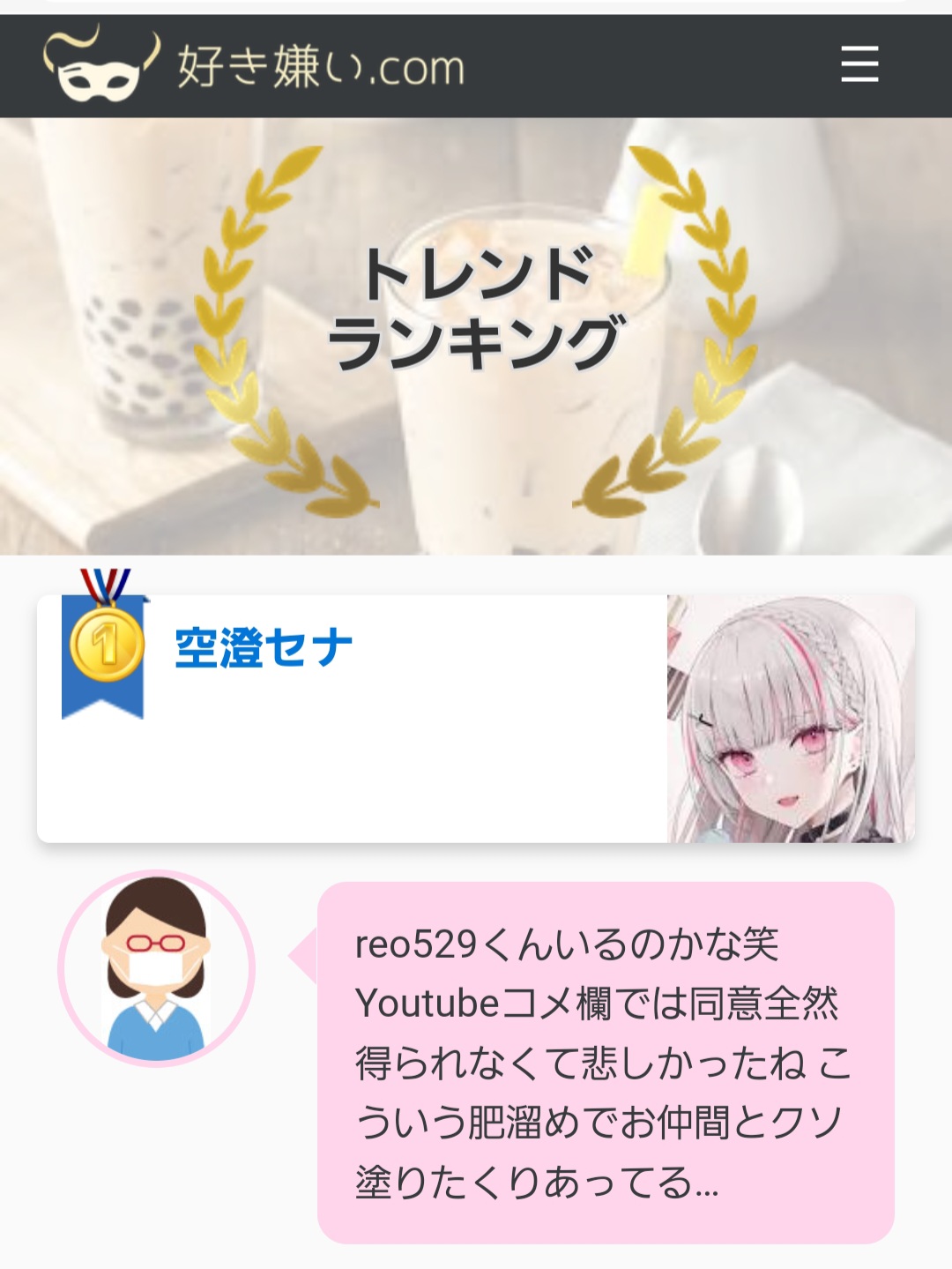Go to 好き嫌い.com home via logo
Viewport: 952px width, 1269px height.
(254, 66)
